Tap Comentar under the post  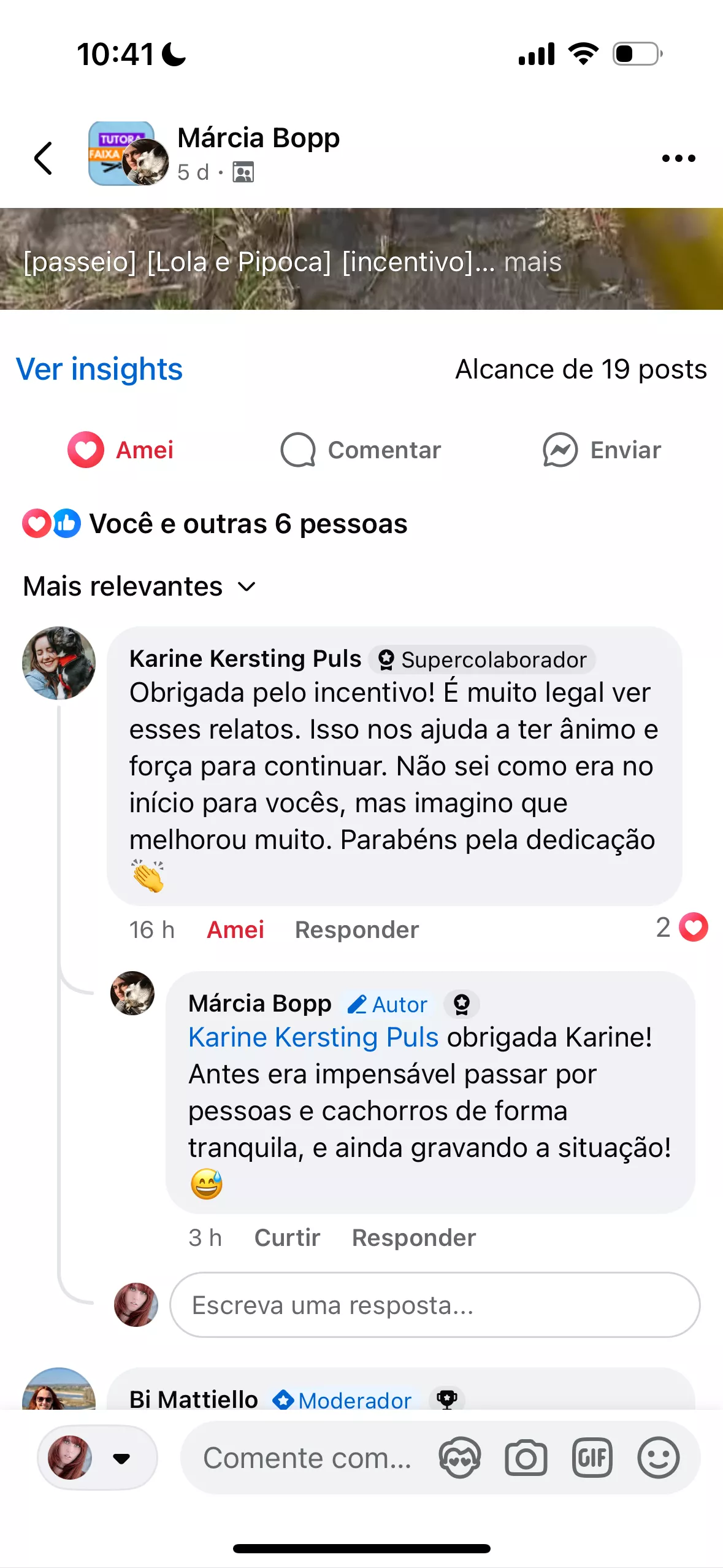point(361,450)
